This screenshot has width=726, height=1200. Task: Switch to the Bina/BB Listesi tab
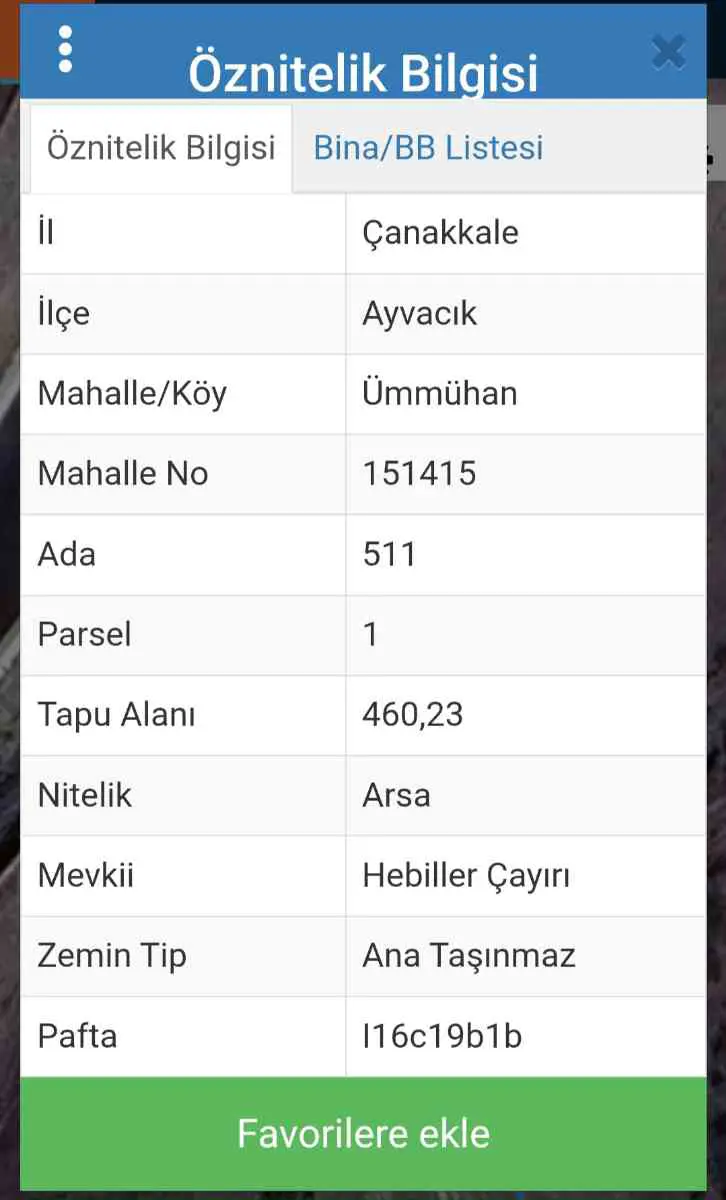pyautogui.click(x=428, y=148)
